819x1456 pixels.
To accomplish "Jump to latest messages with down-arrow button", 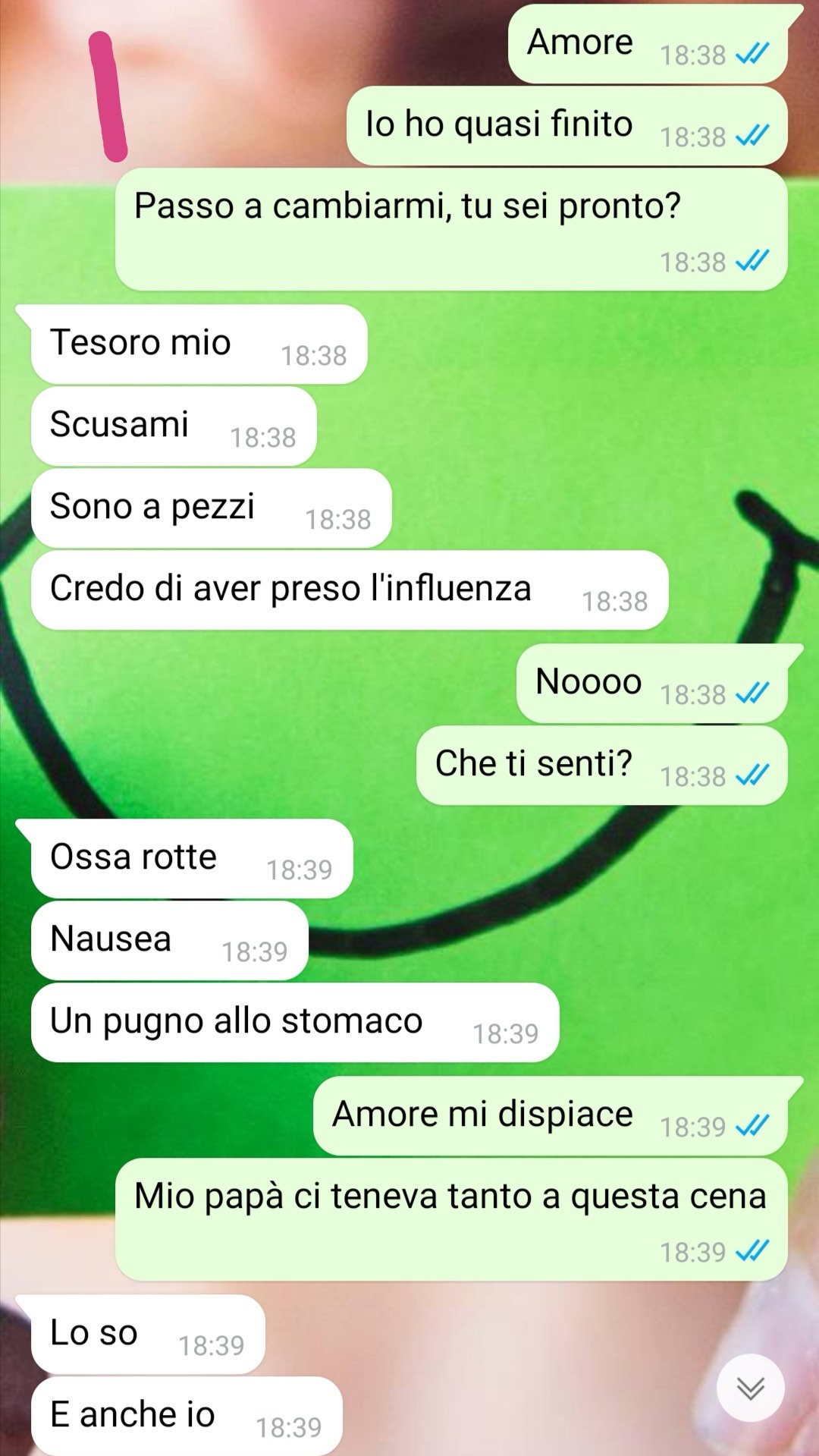I will (x=750, y=1388).
